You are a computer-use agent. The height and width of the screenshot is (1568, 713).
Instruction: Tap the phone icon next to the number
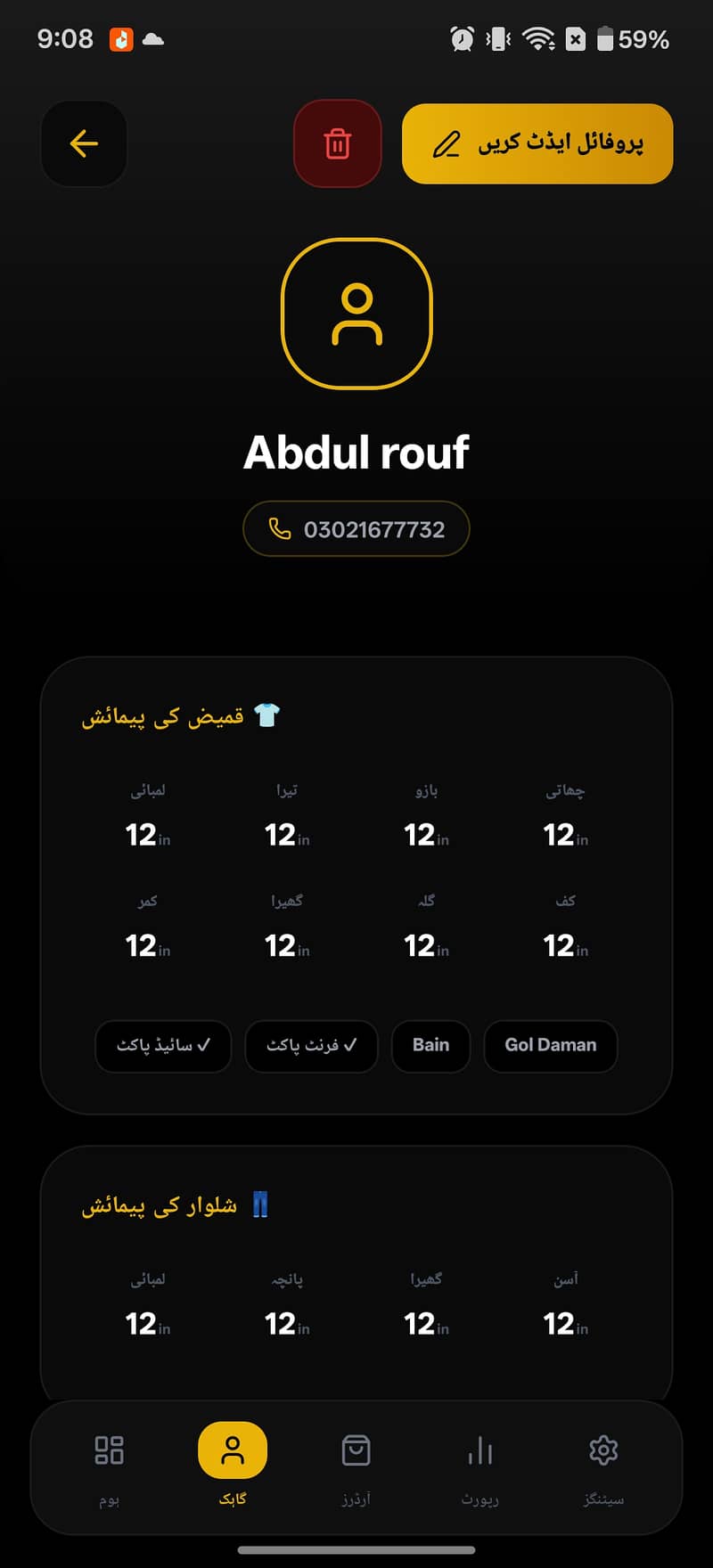pos(281,528)
